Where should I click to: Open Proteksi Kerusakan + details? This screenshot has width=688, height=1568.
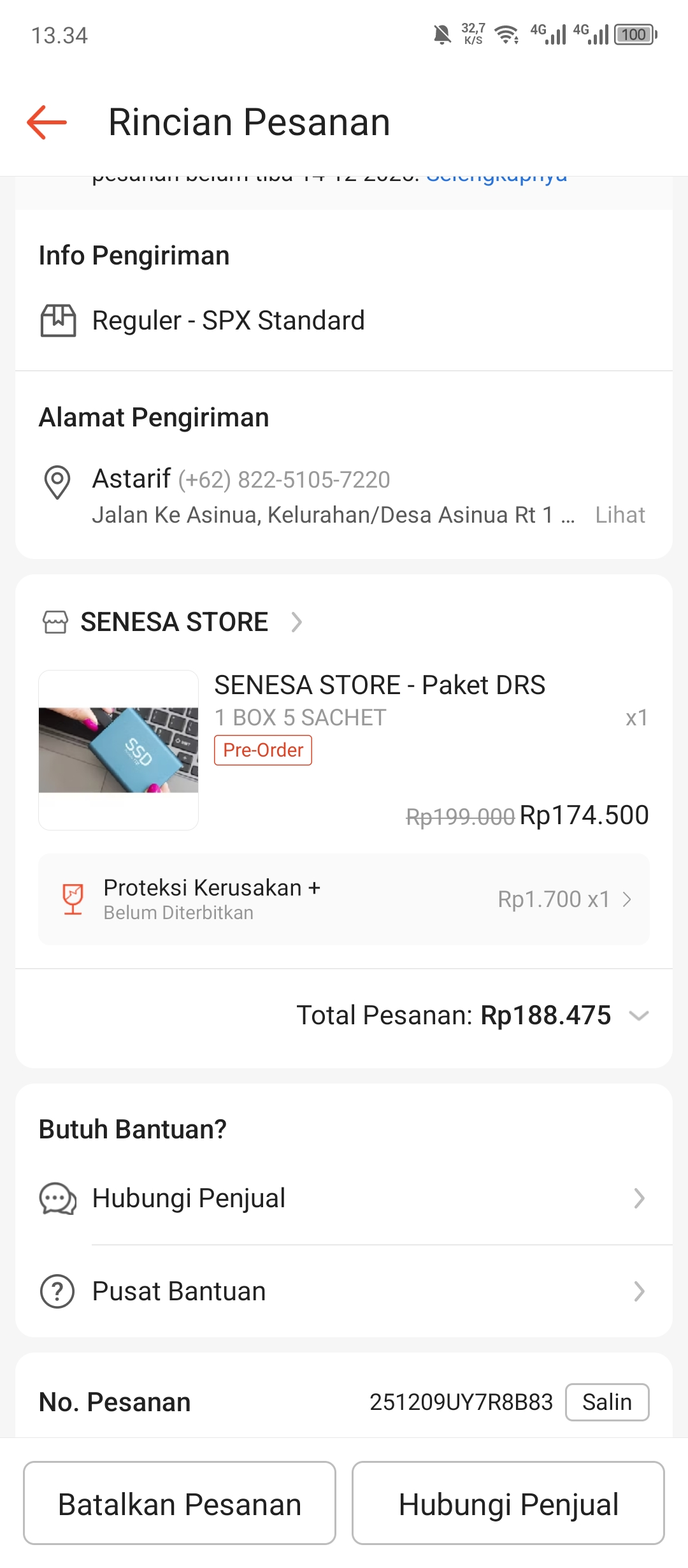pos(344,899)
